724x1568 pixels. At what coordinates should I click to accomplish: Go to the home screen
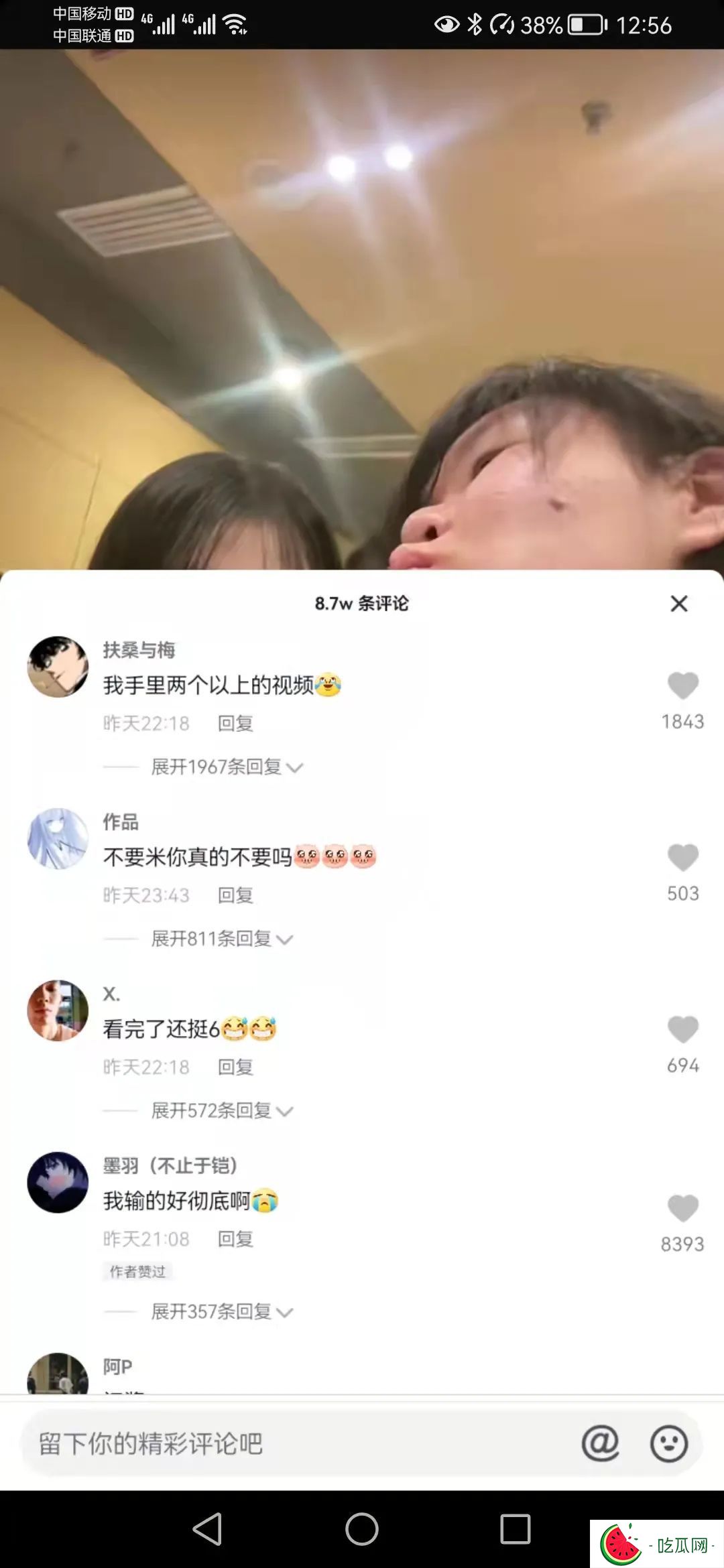[362, 1529]
